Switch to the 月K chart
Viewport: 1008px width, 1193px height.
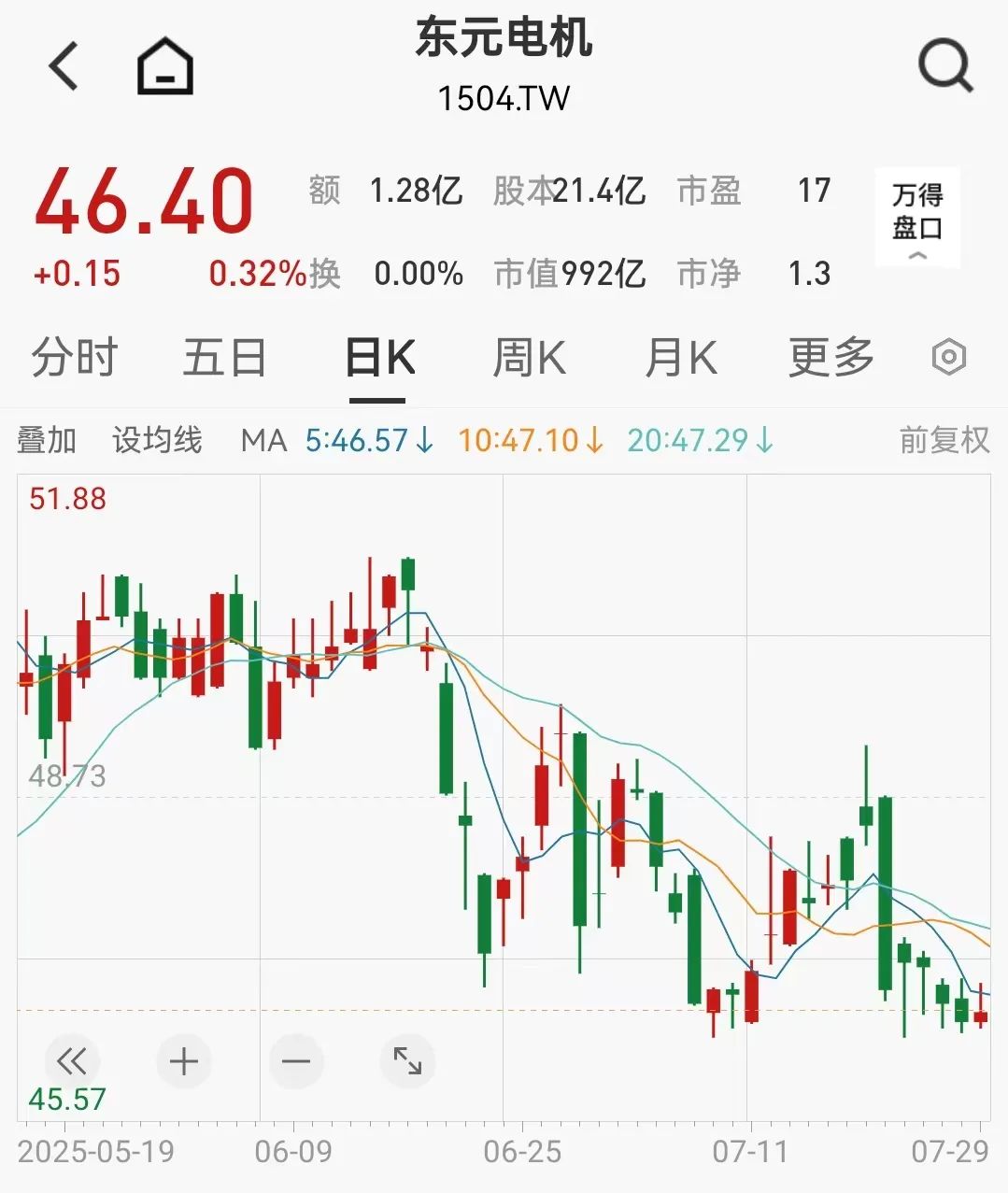click(x=680, y=358)
